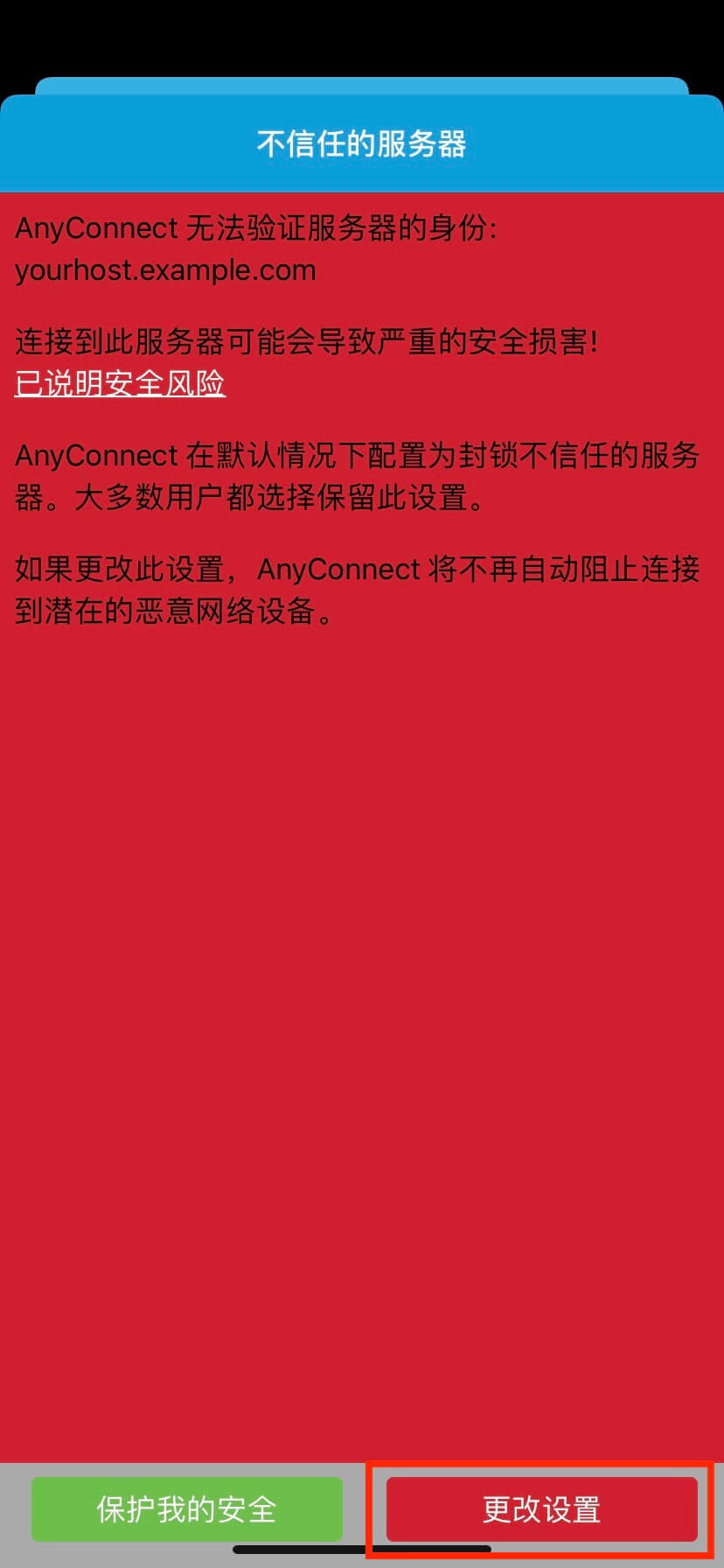Click the red outlined settings change button

540,1509
